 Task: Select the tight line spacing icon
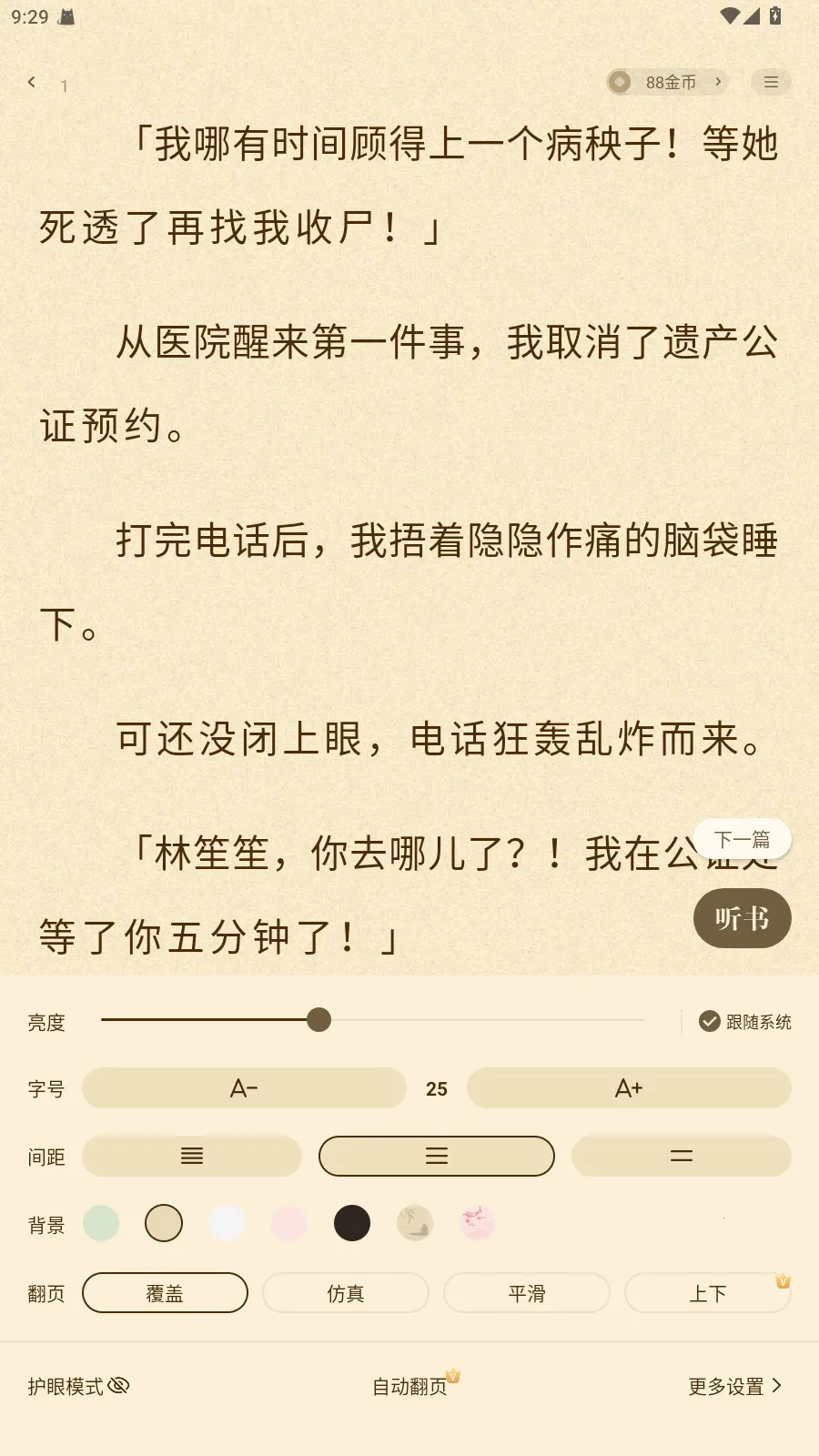click(x=191, y=1156)
